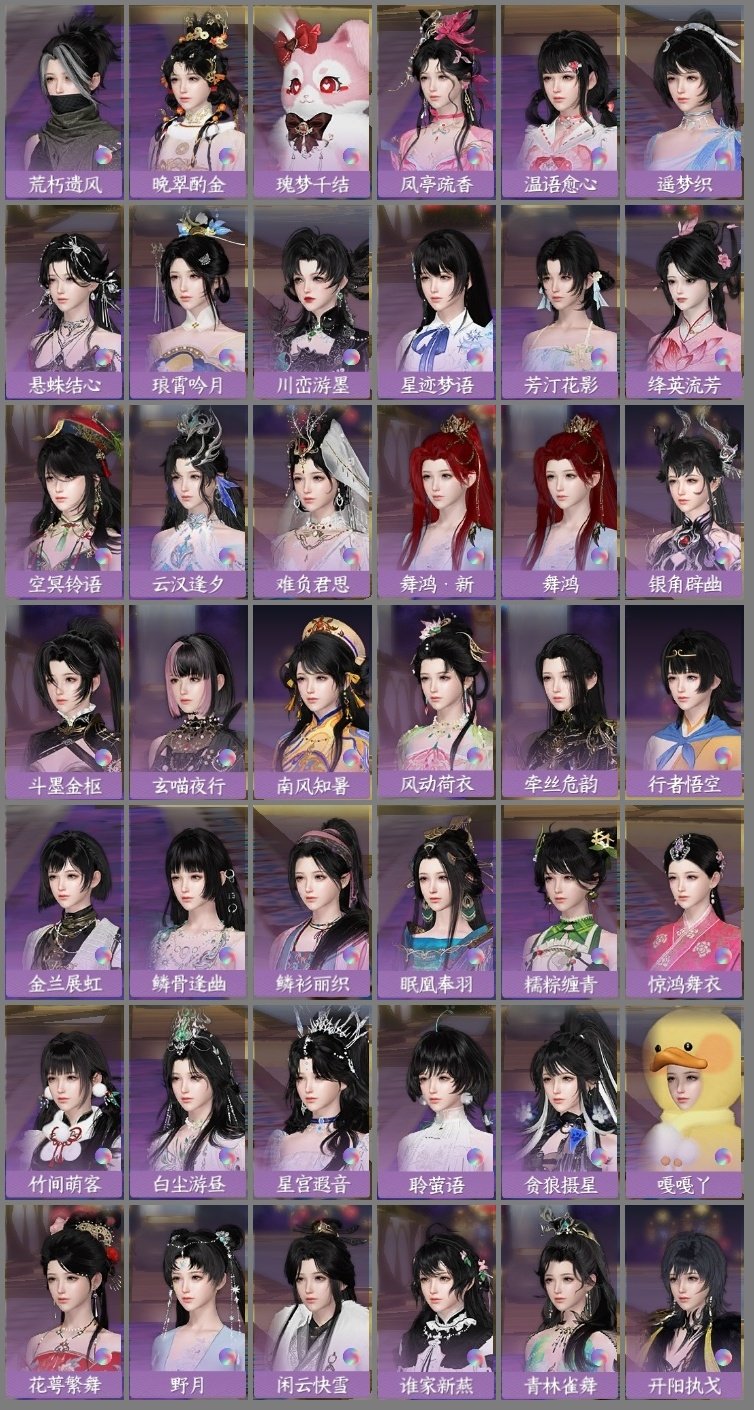Click the bubble icon on 野月 card

pyautogui.click(x=230, y=1355)
